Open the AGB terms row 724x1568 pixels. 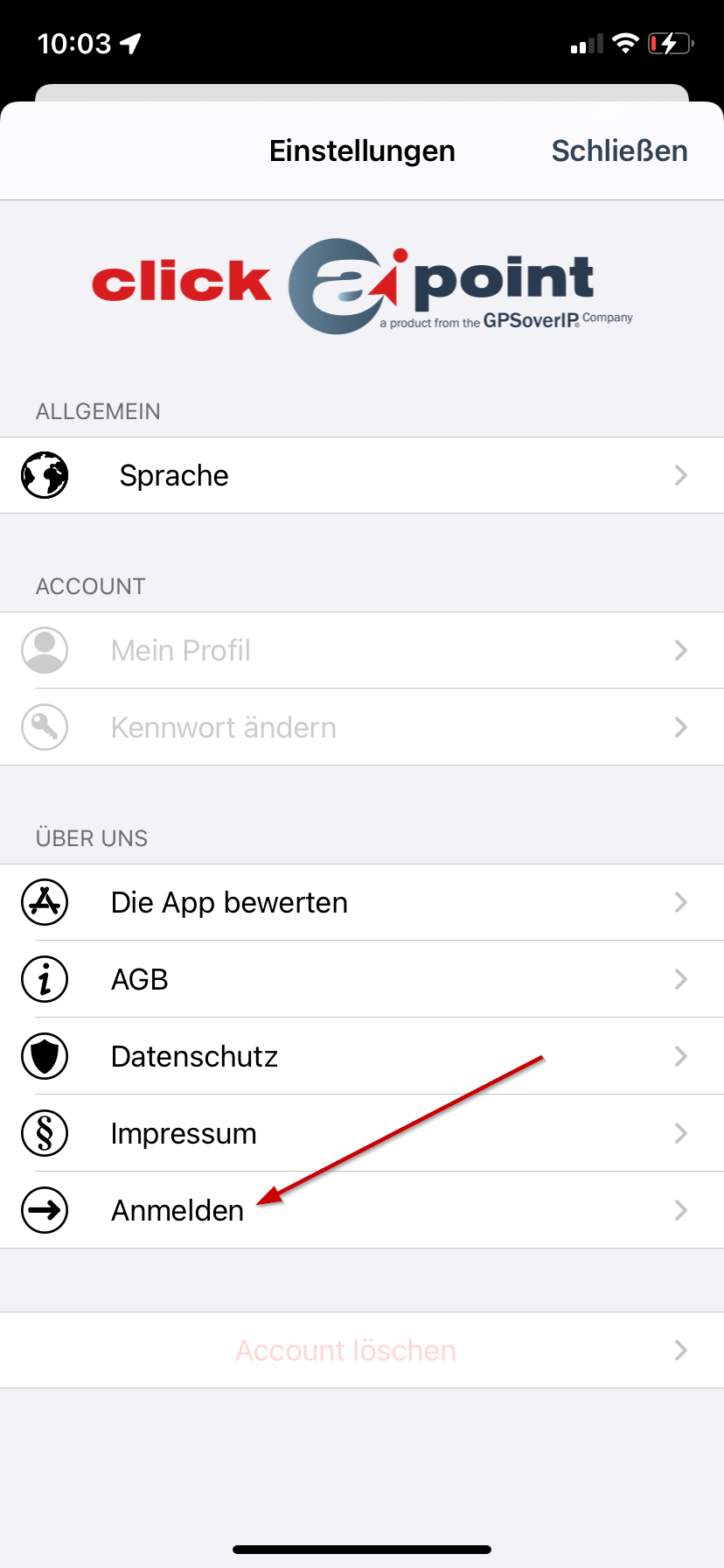click(362, 979)
